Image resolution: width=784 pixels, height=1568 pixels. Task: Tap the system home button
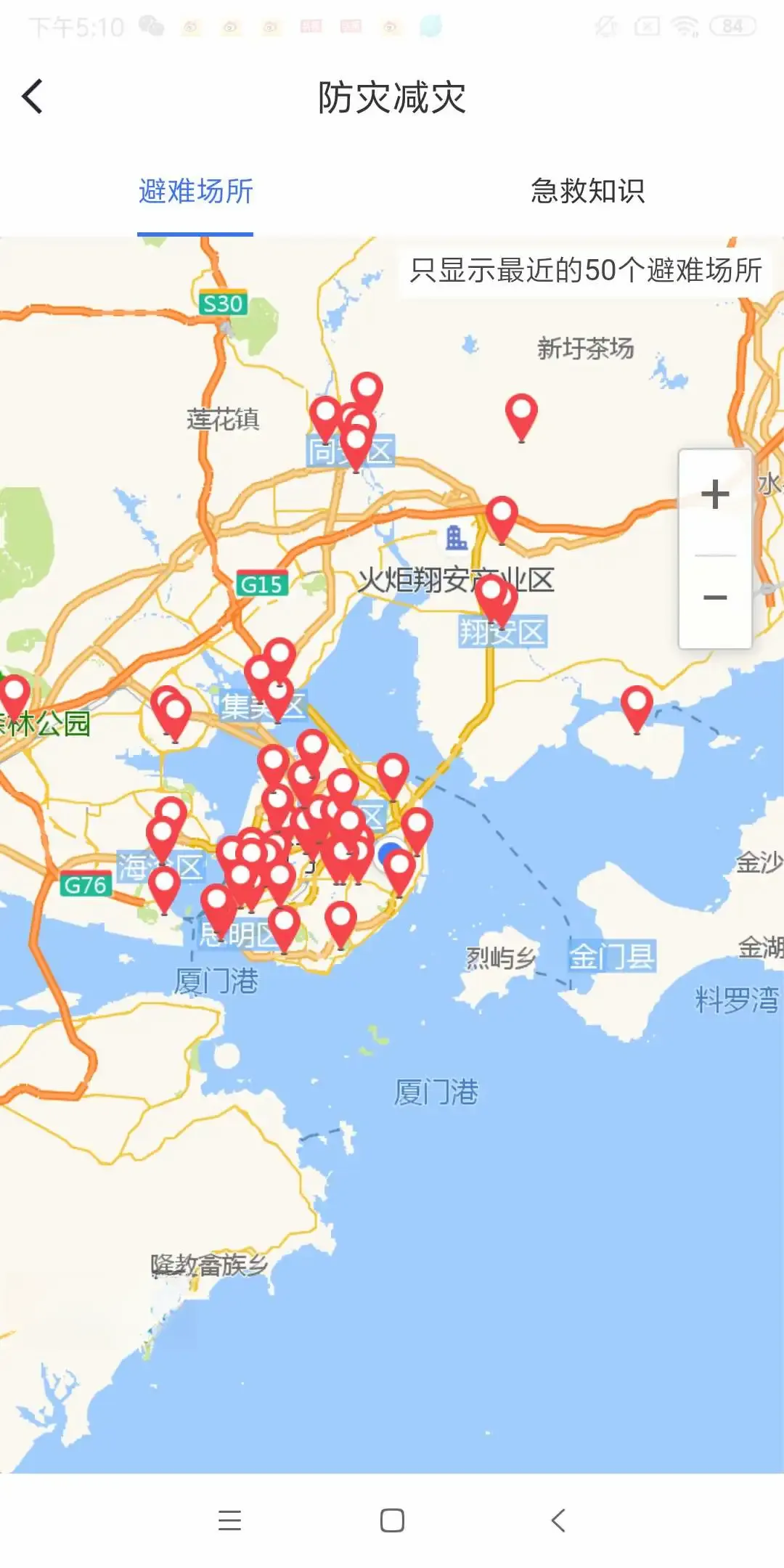coord(392,1520)
